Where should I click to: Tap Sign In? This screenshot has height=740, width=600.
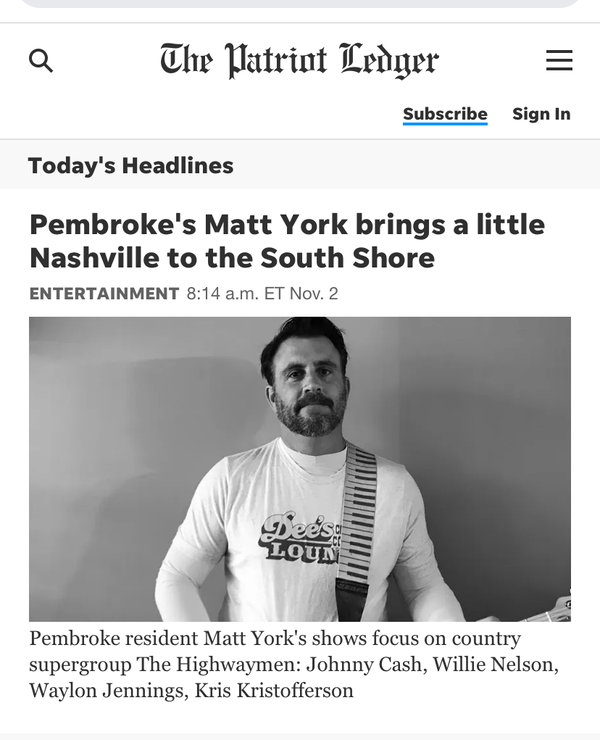(541, 114)
